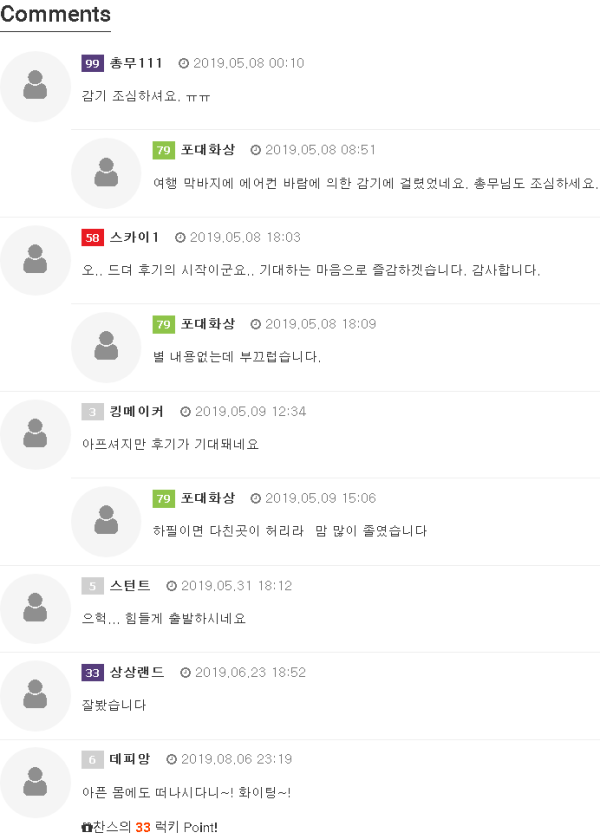
Task: Select 포대화상 on the 18:09 reply
Action: coord(207,324)
